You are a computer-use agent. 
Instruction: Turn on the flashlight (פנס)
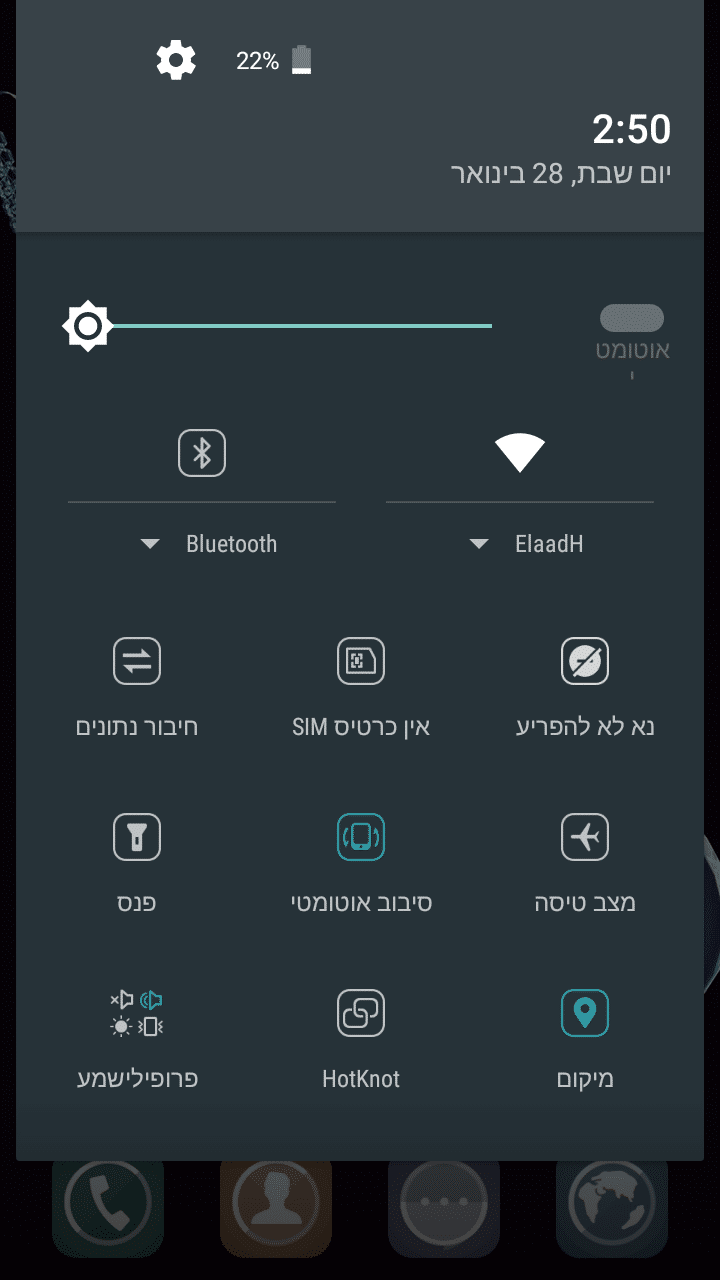(x=137, y=837)
